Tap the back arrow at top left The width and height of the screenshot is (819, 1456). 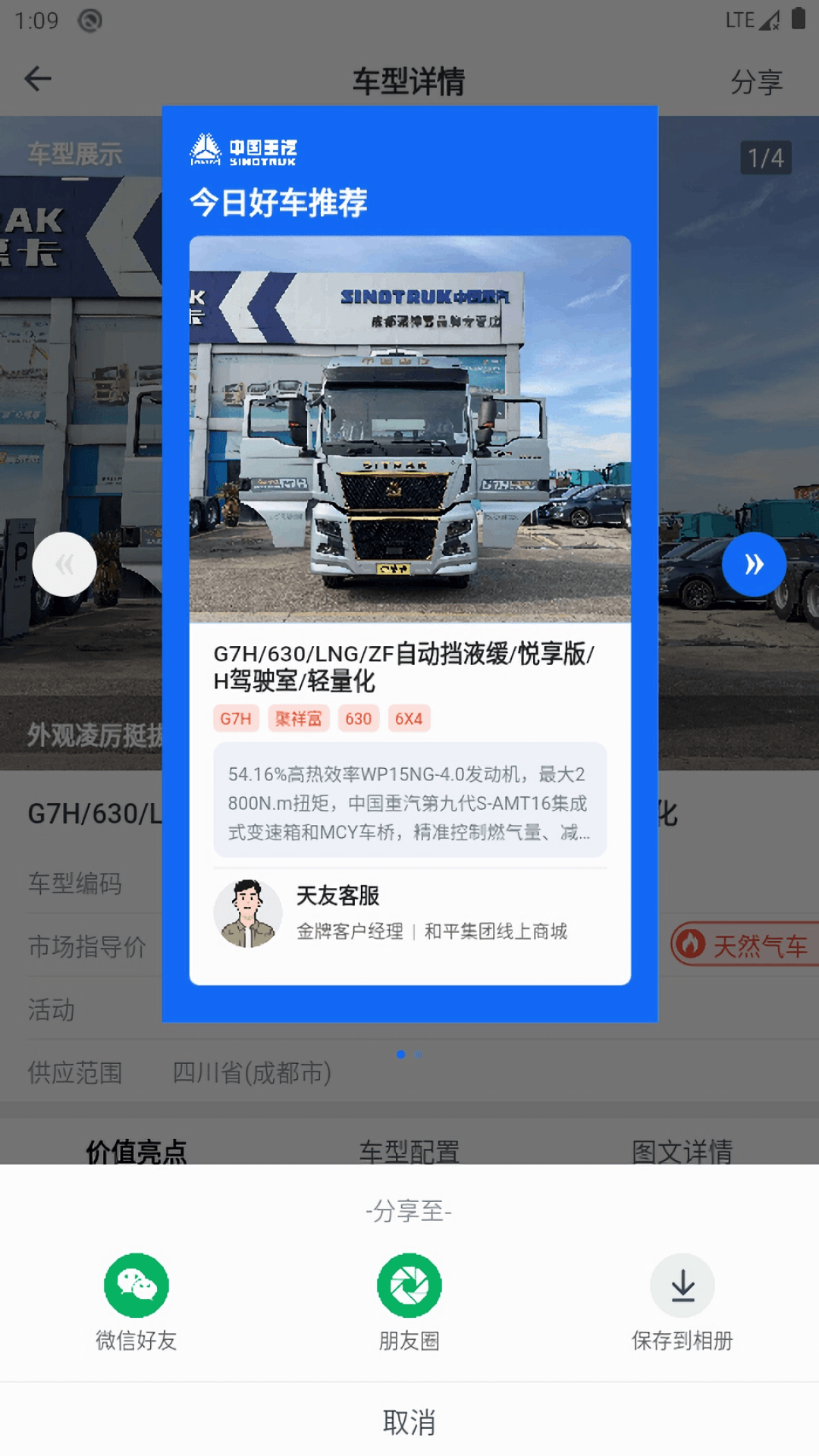[37, 78]
